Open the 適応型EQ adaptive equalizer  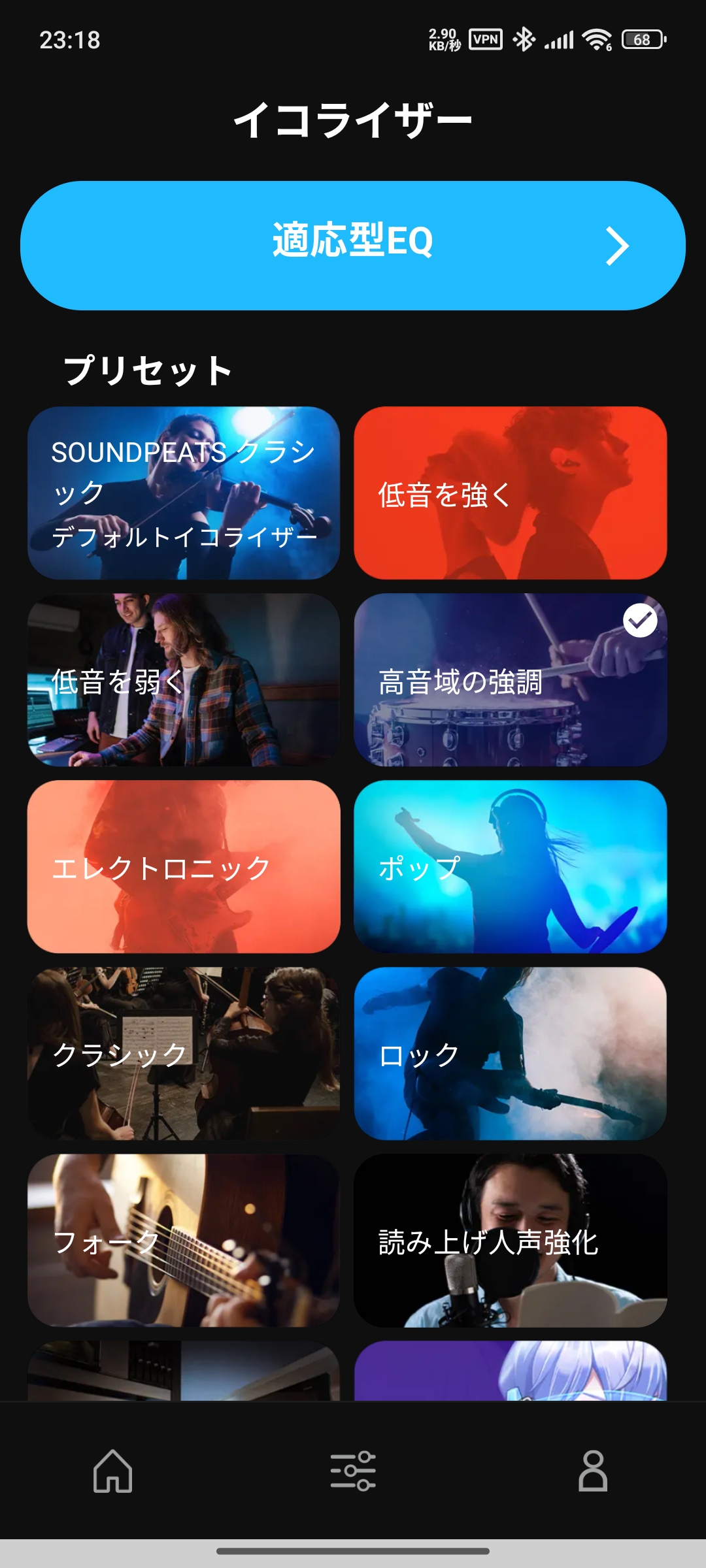click(x=353, y=245)
